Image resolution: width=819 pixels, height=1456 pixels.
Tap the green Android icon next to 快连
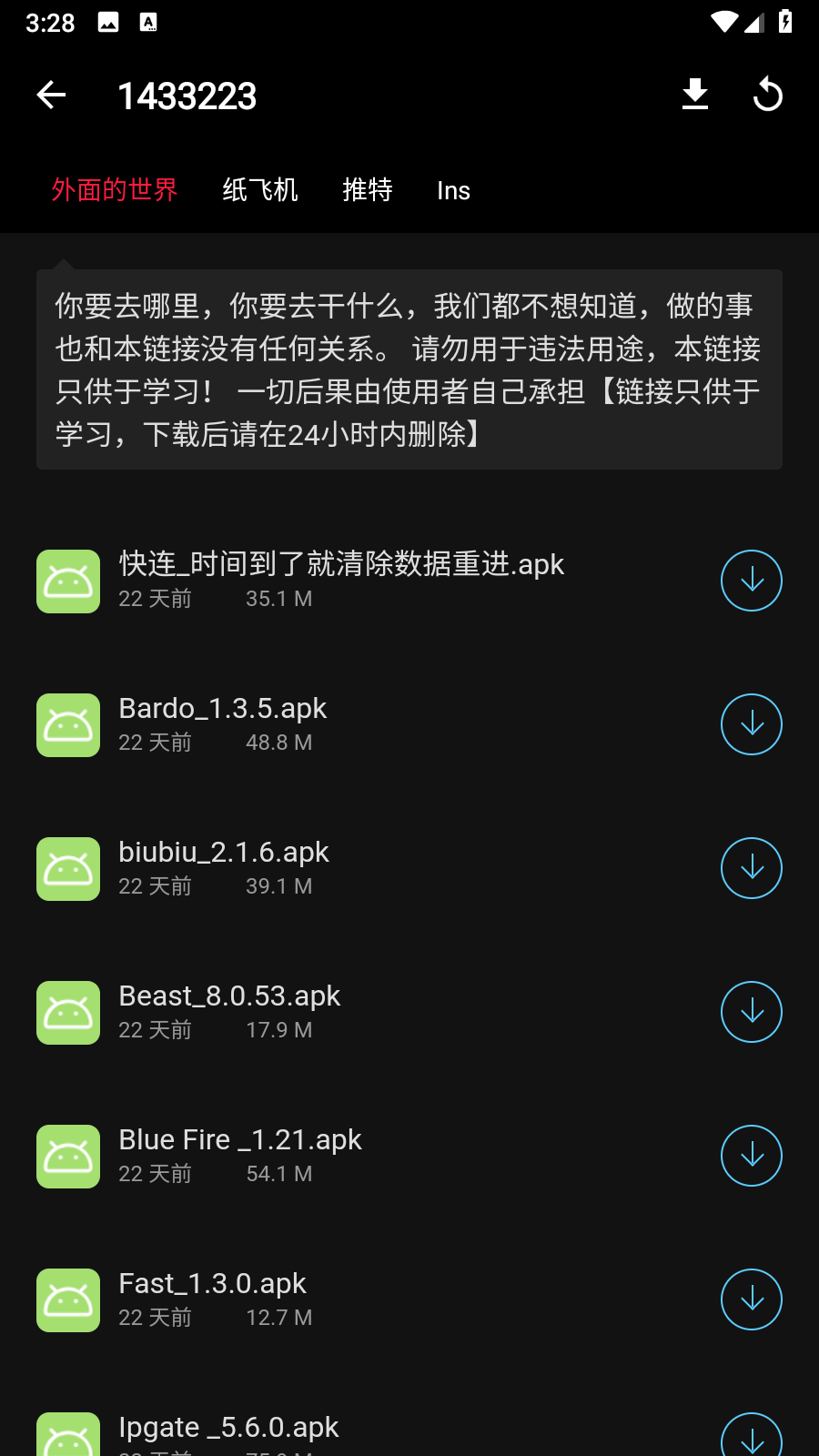[67, 580]
